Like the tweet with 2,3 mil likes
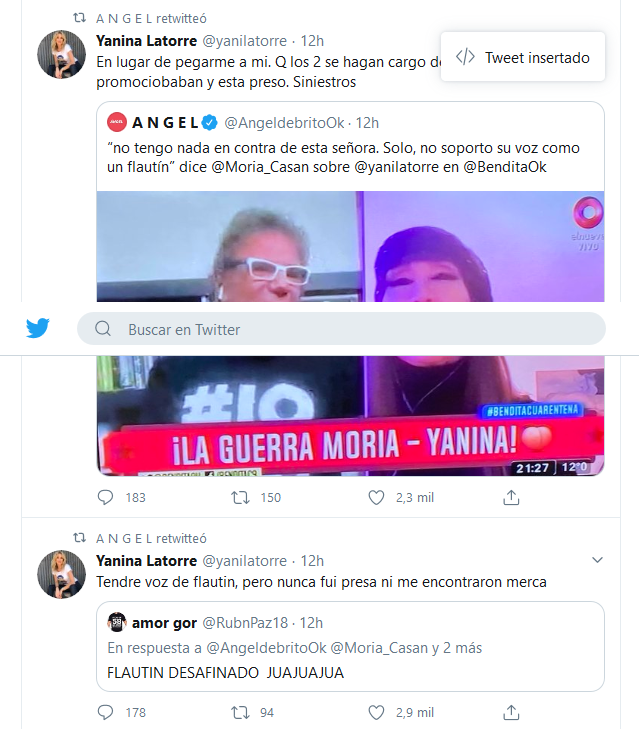 (376, 497)
